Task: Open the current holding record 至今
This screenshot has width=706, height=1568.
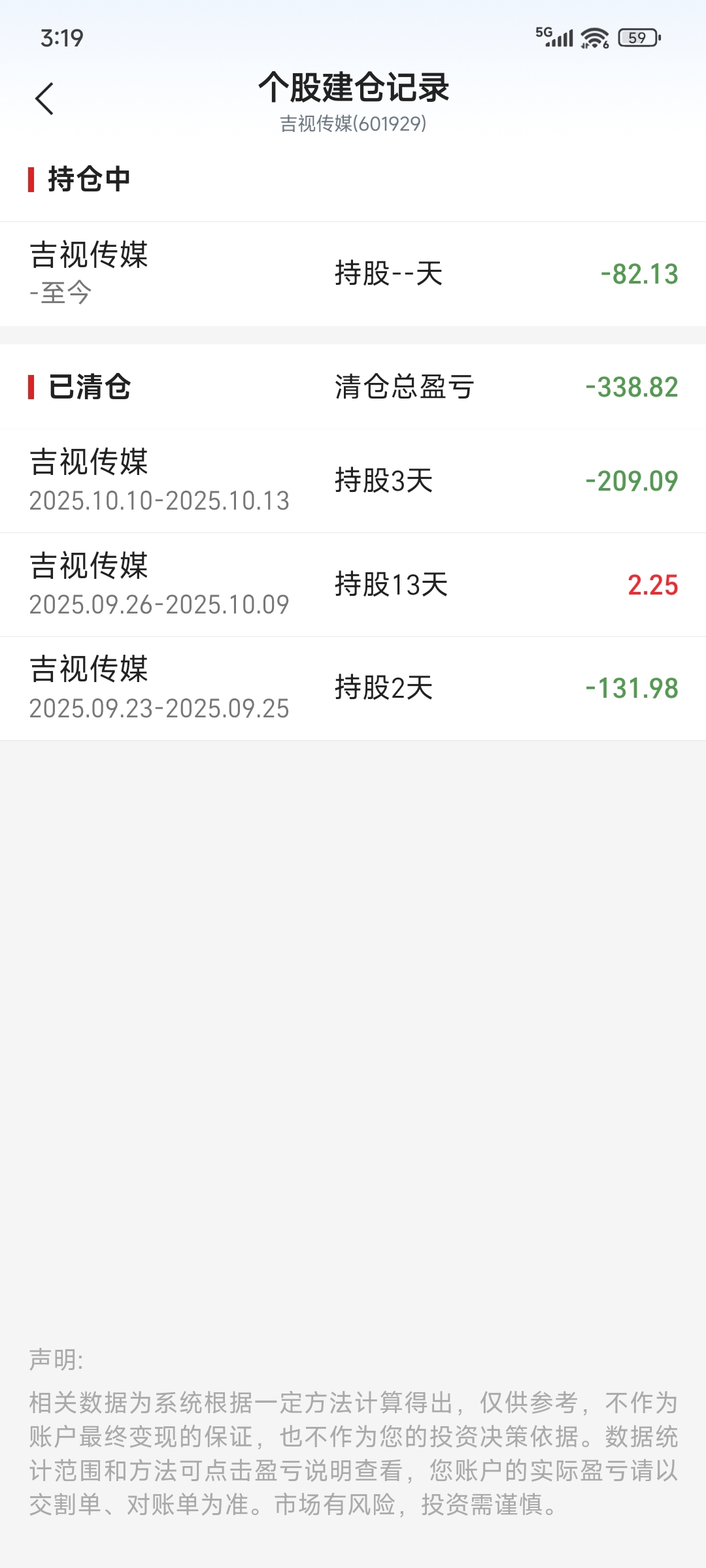Action: point(353,274)
